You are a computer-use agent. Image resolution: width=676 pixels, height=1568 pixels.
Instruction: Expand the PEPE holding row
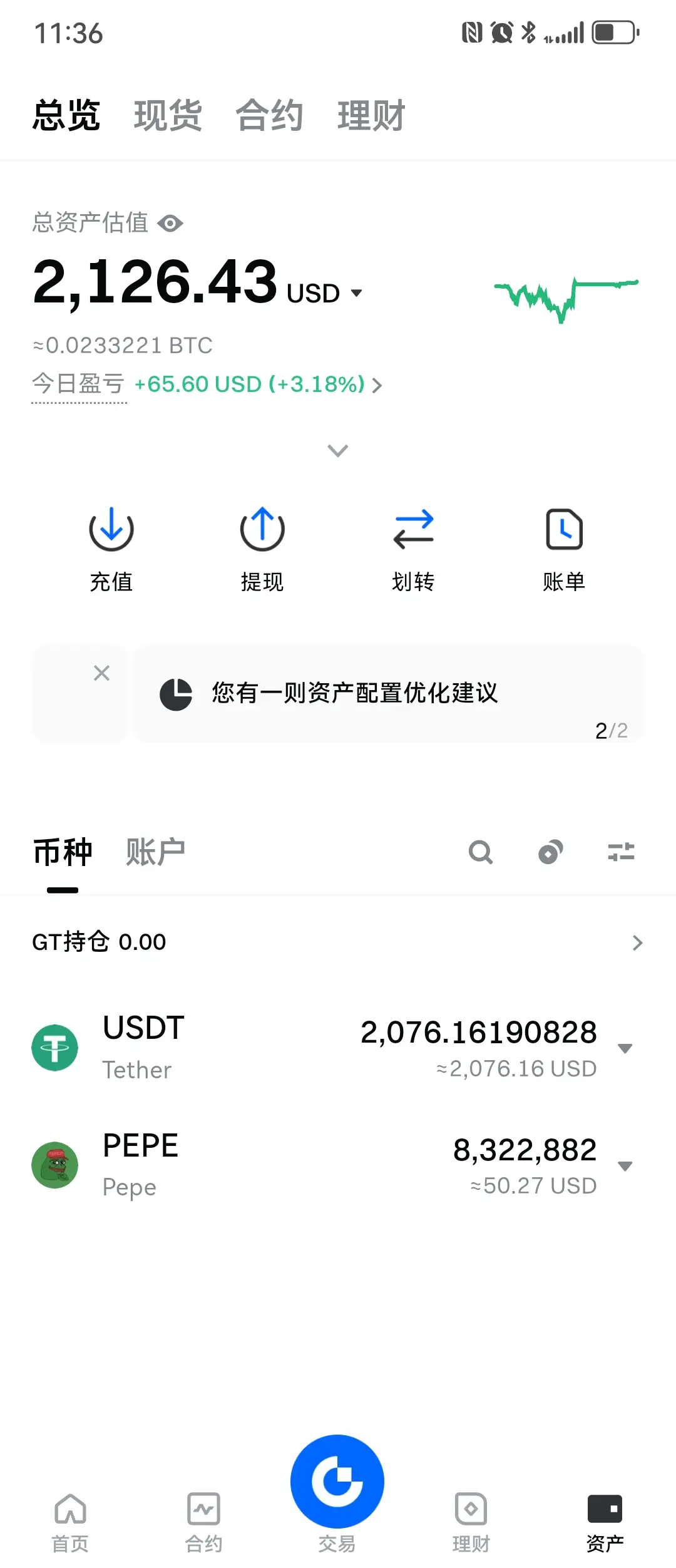[x=625, y=1166]
